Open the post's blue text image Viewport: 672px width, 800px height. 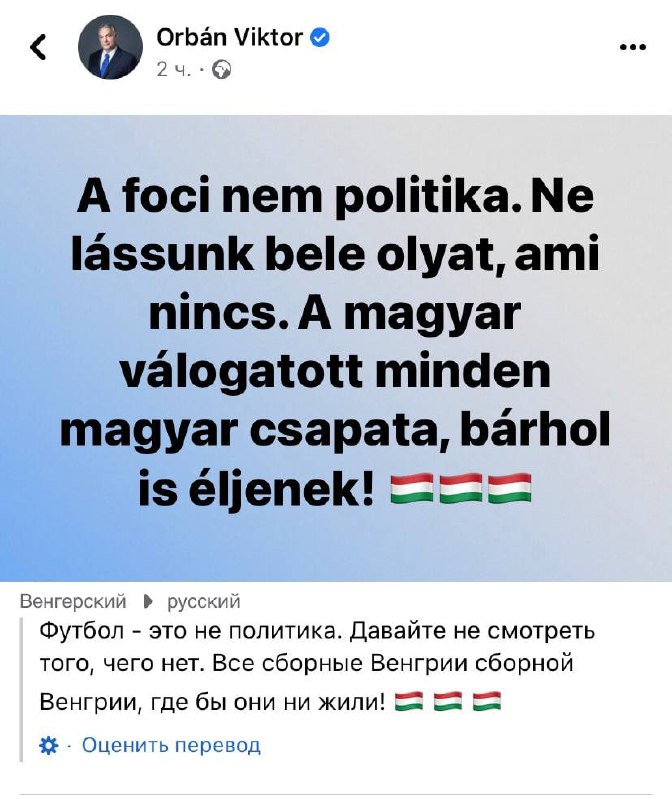click(336, 347)
